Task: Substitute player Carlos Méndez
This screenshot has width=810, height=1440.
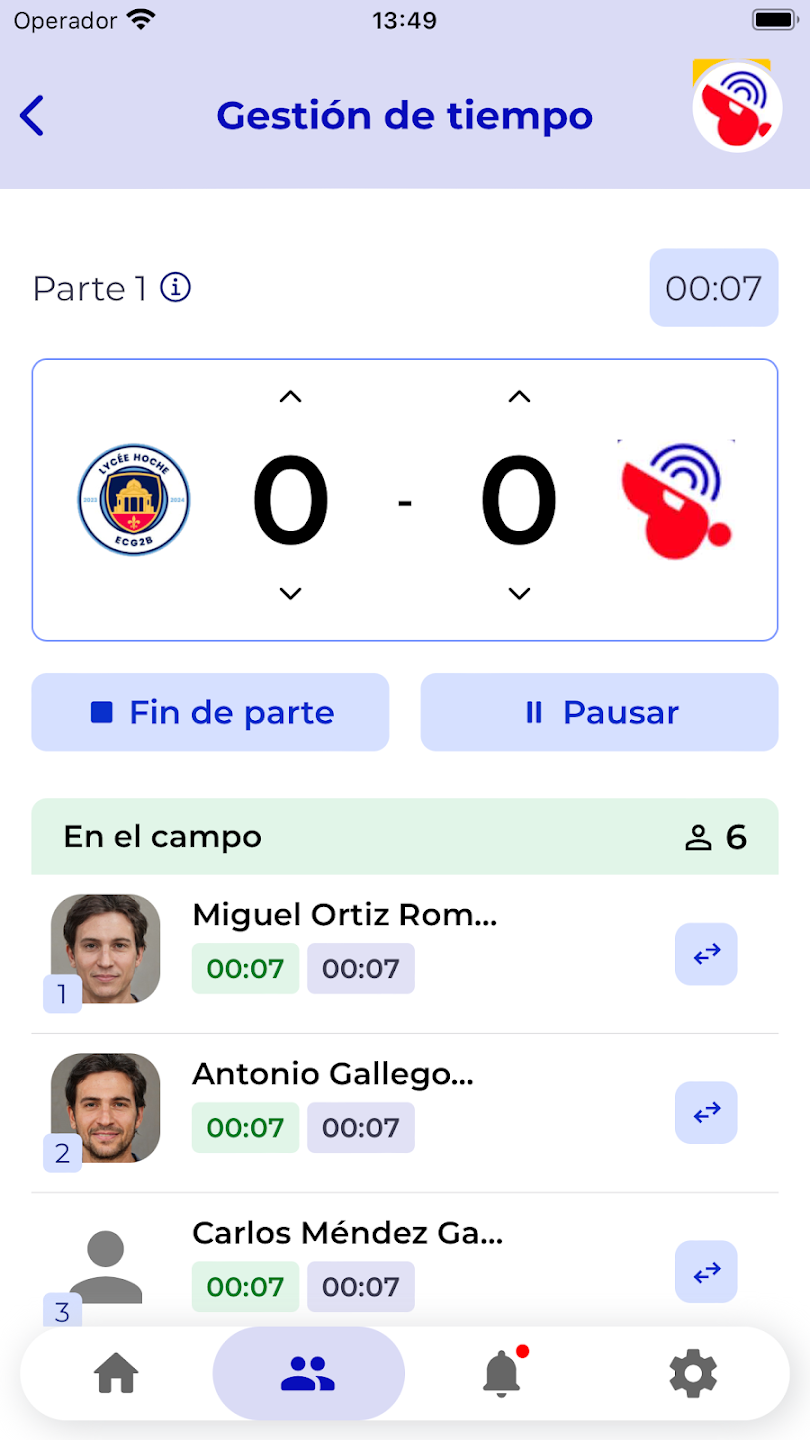Action: pyautogui.click(x=706, y=1271)
